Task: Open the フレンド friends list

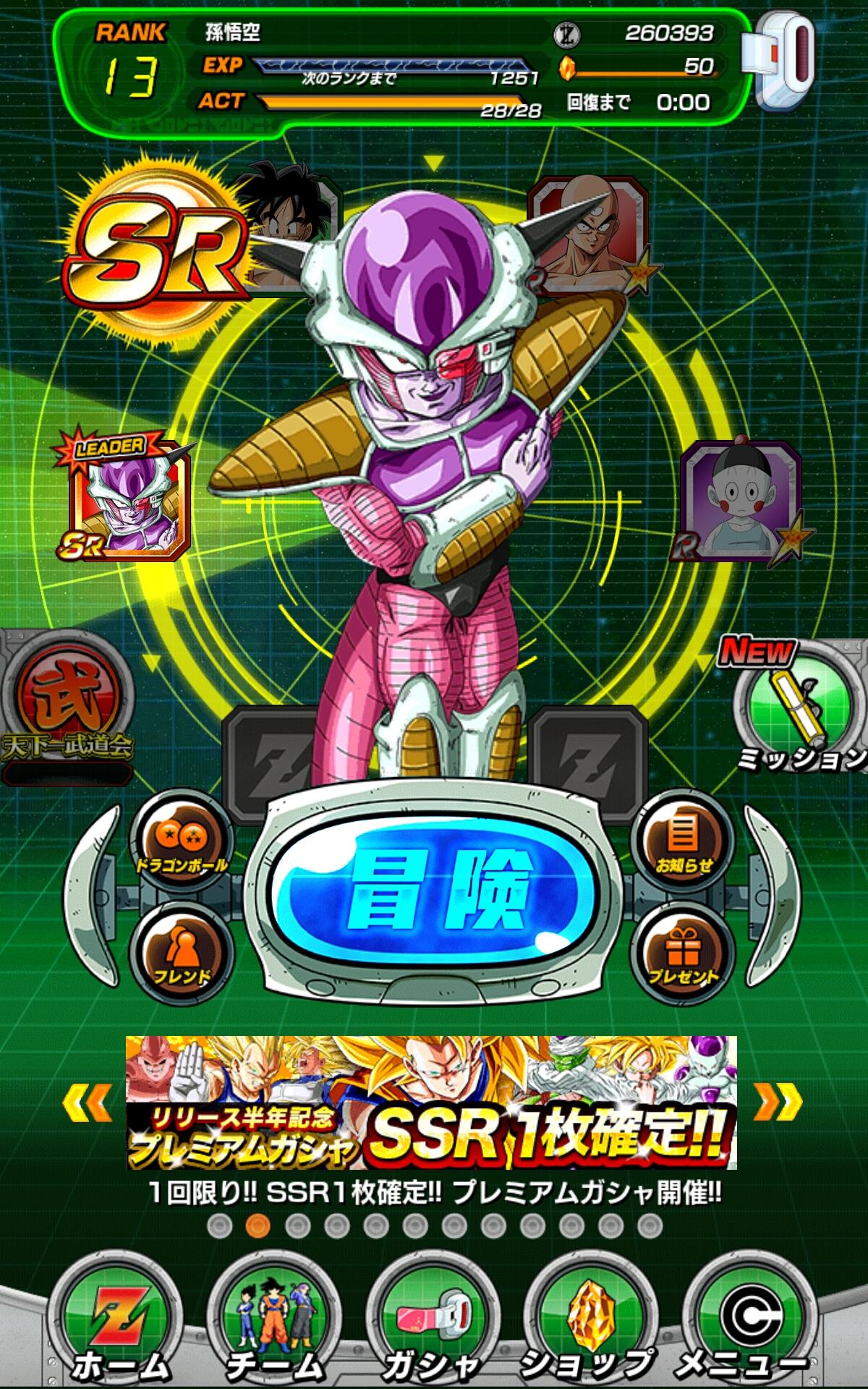Action: click(x=182, y=955)
